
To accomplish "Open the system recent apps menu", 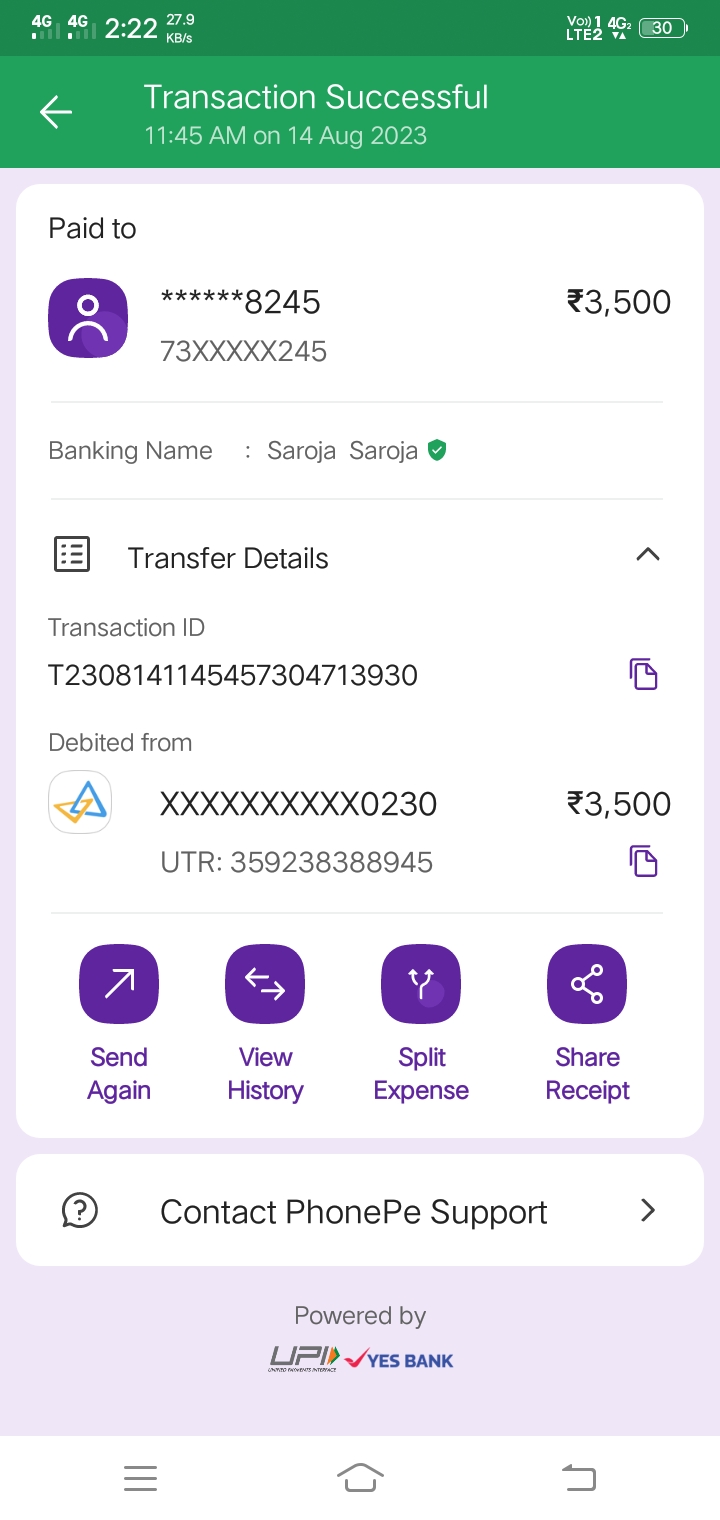I will pyautogui.click(x=140, y=1478).
